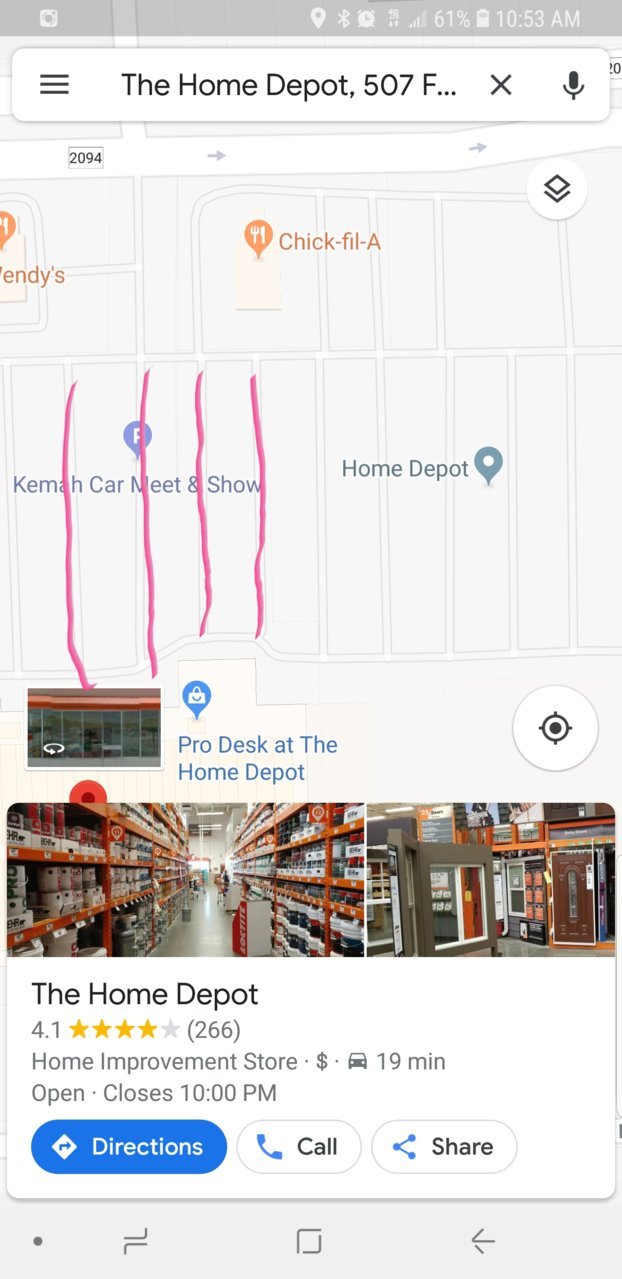Share The Home Depot place
This screenshot has width=622, height=1279.
click(444, 1147)
